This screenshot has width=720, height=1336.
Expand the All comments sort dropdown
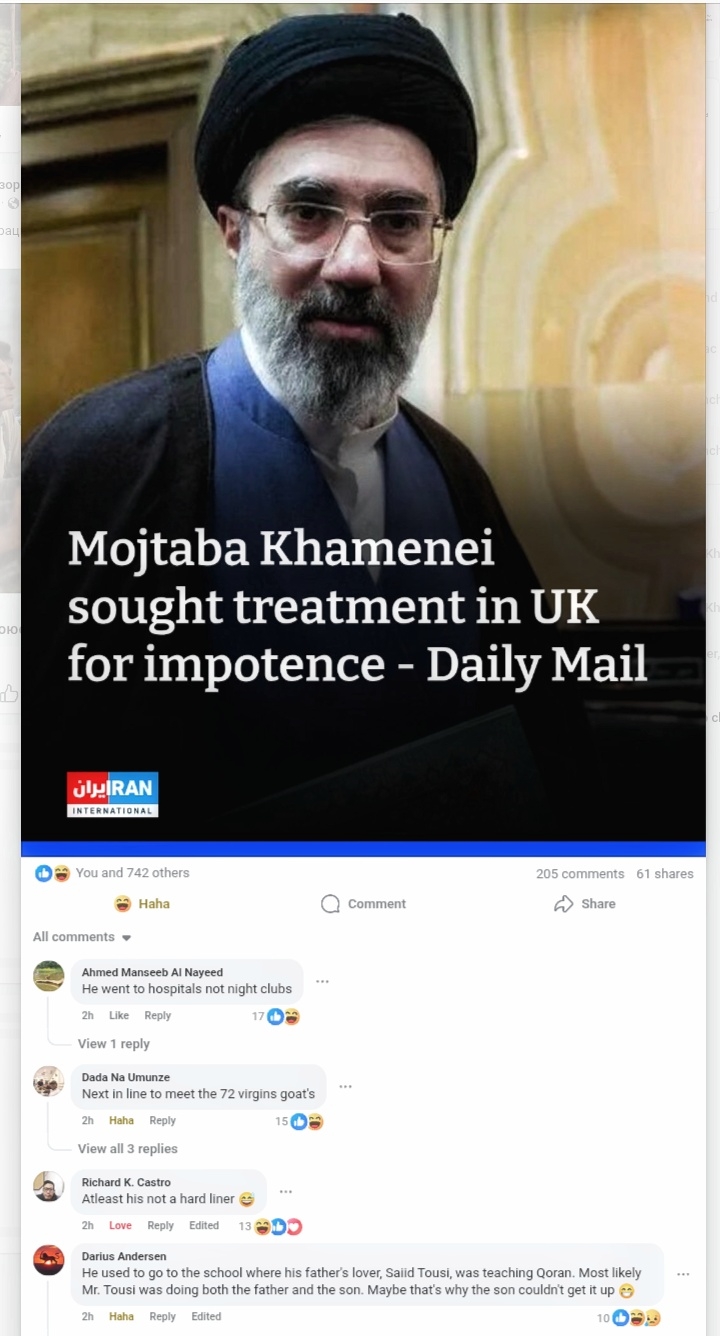click(82, 937)
